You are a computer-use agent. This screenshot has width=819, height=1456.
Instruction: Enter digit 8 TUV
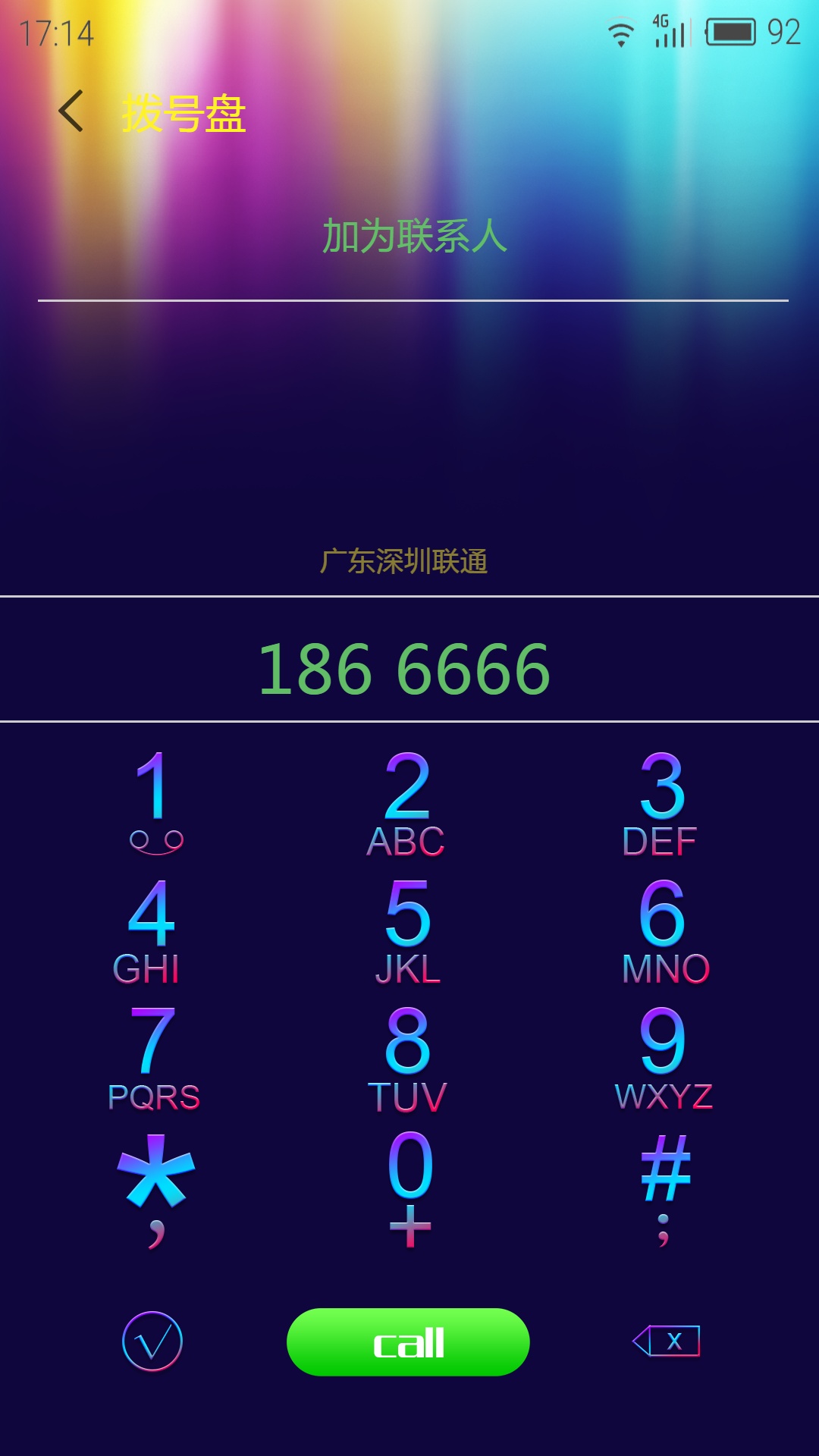pyautogui.click(x=407, y=1059)
